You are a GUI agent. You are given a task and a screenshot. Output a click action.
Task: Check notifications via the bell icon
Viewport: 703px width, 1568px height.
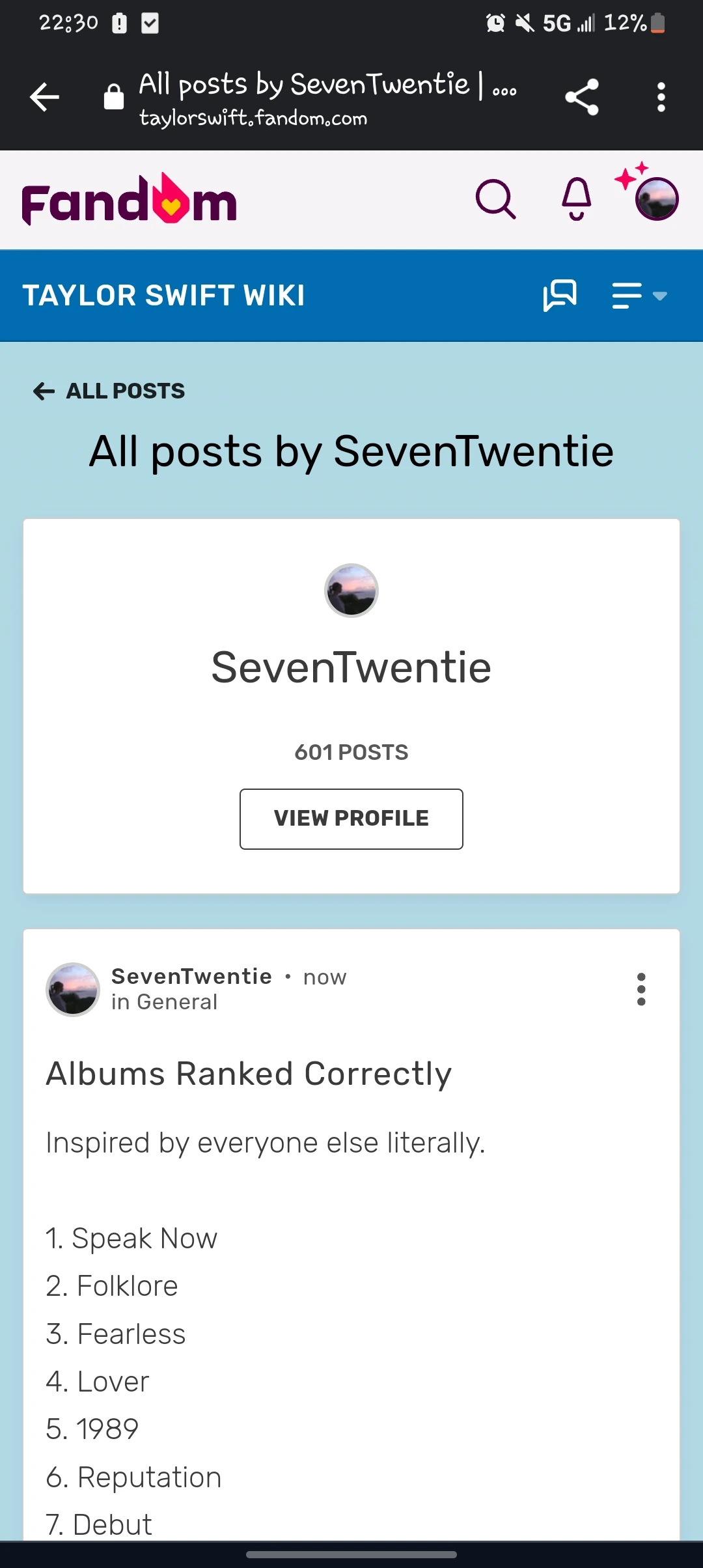coord(575,199)
